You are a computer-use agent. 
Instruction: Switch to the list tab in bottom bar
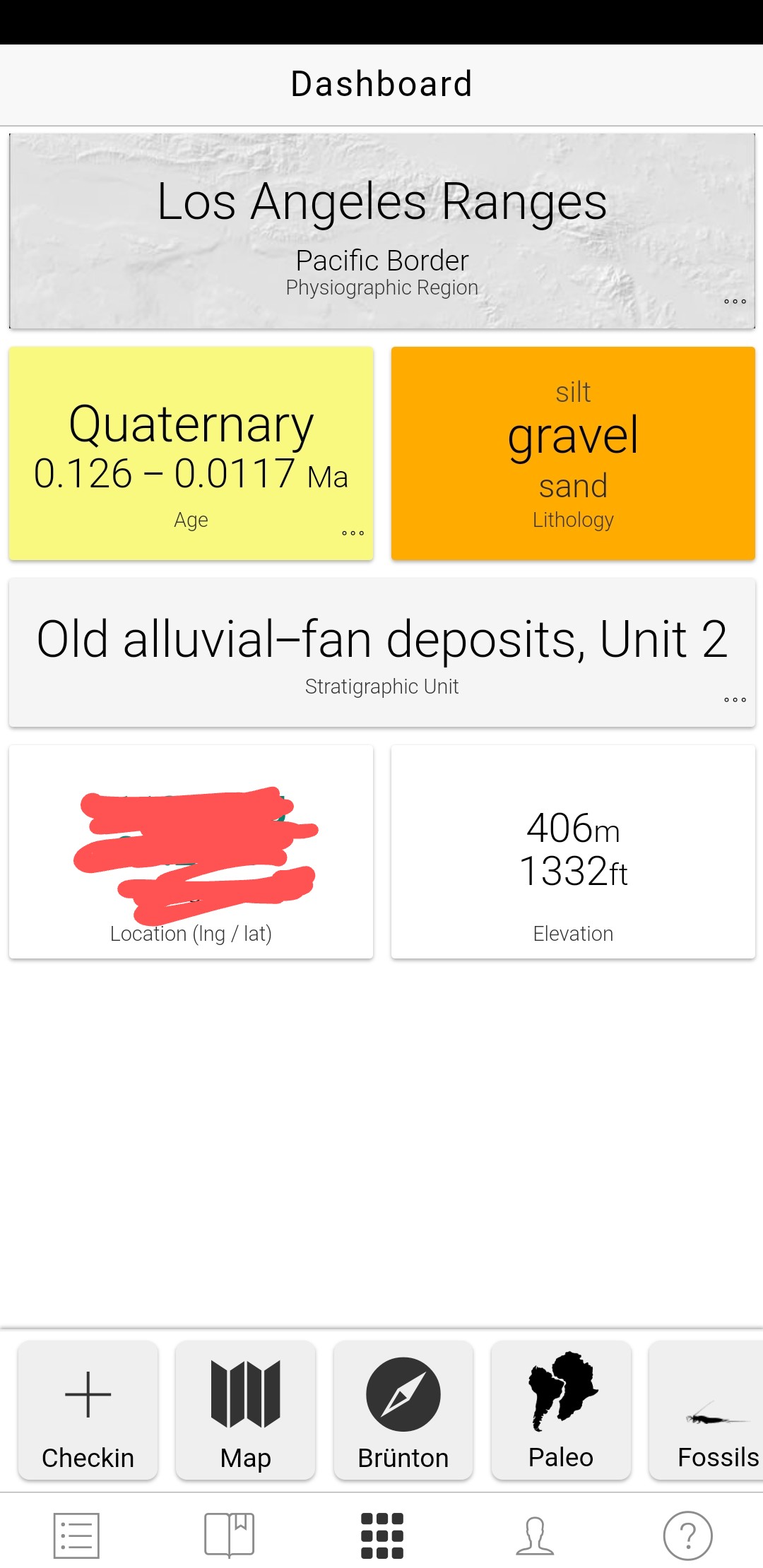coord(76,1535)
